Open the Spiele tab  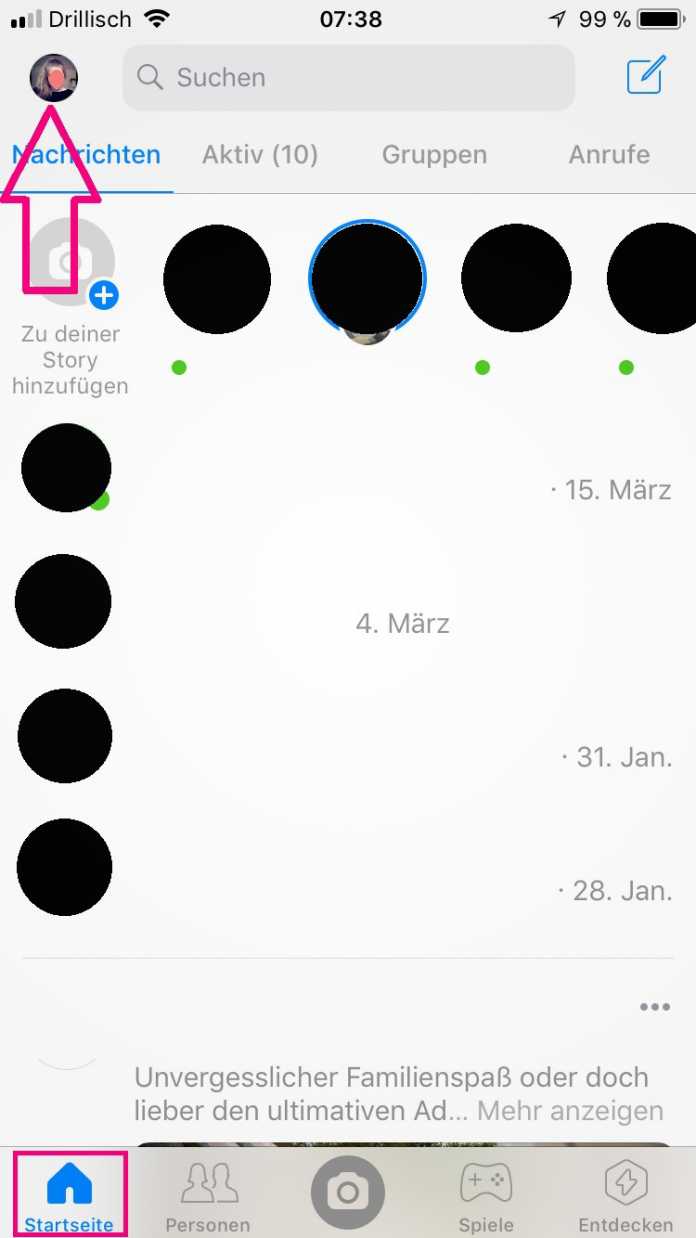click(x=486, y=1195)
